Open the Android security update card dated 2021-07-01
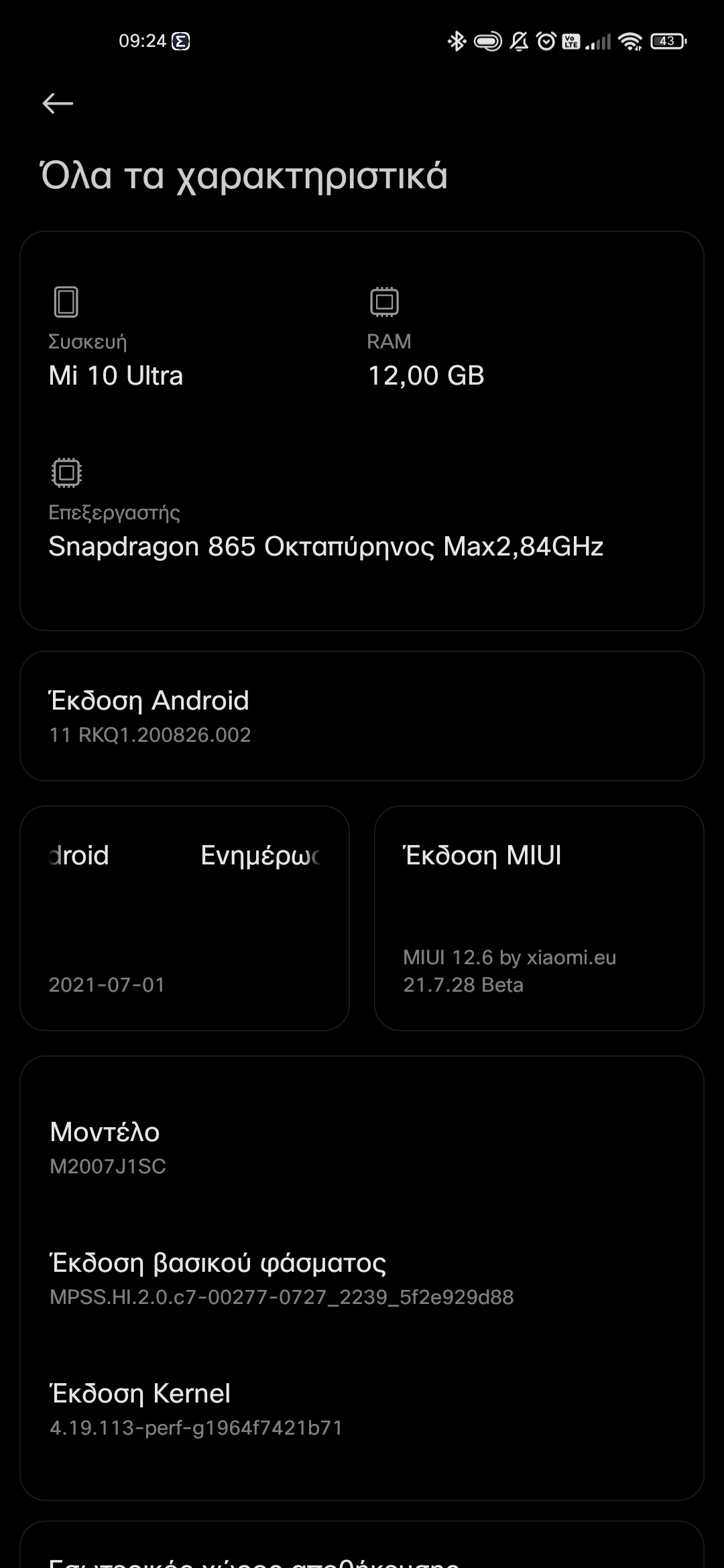The image size is (724, 1568). pos(184,918)
